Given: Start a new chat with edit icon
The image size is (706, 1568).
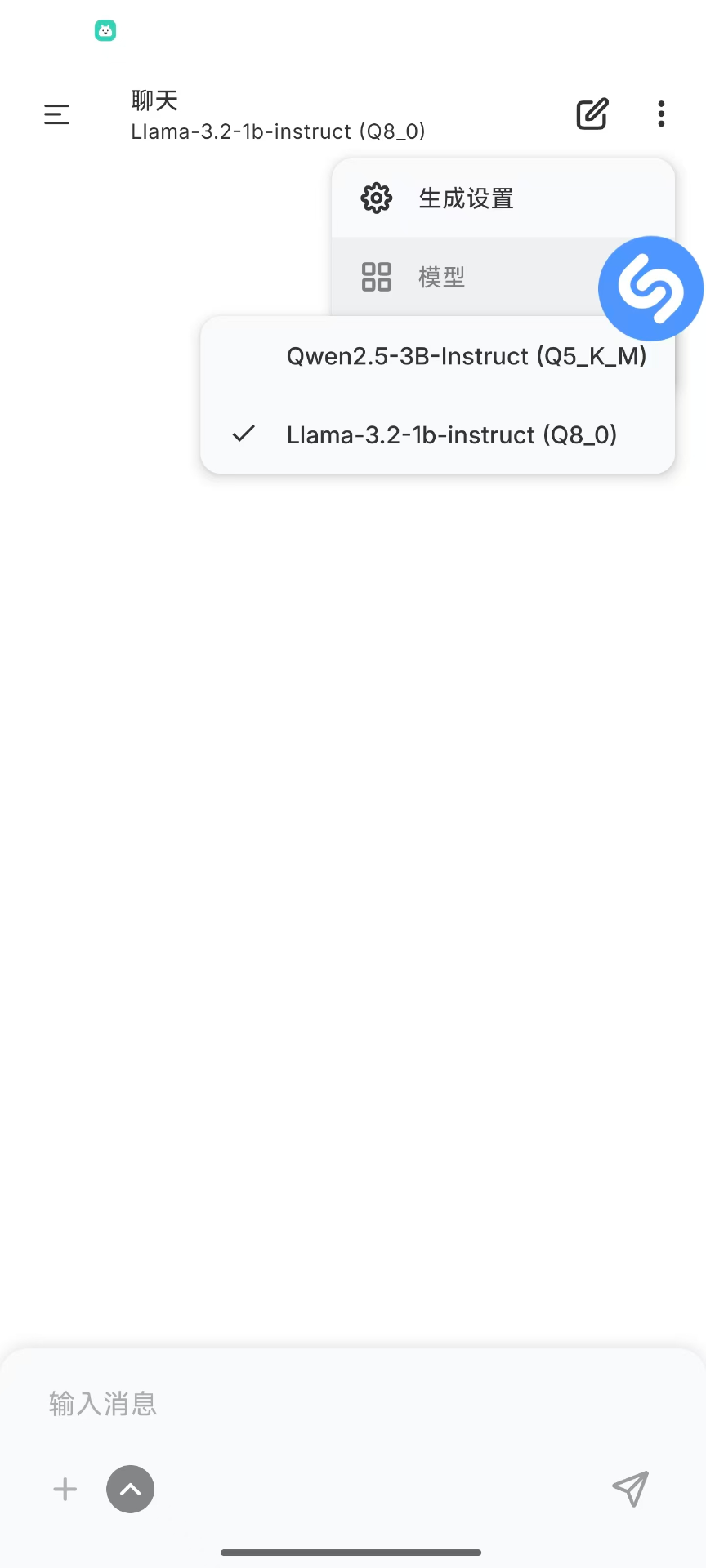Looking at the screenshot, I should (x=592, y=114).
